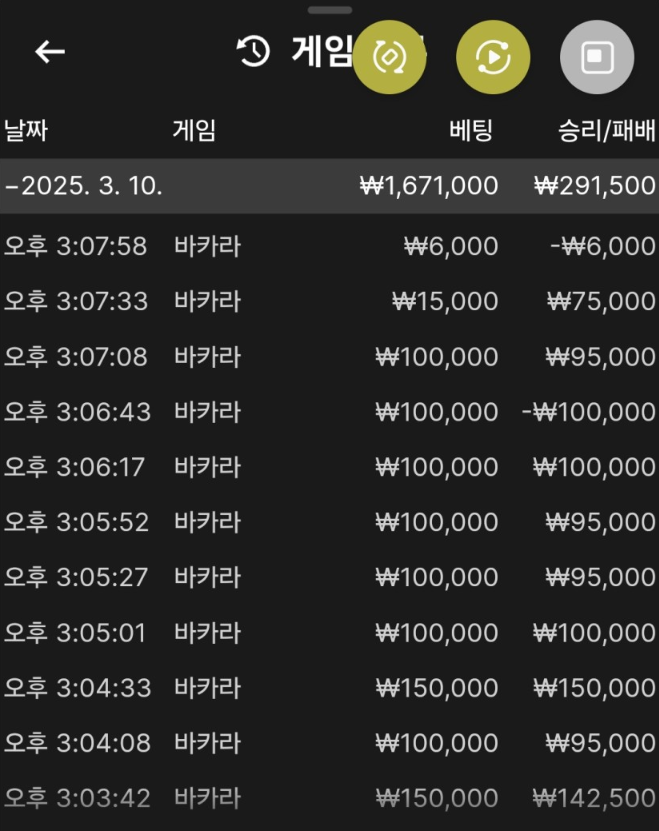The width and height of the screenshot is (659, 831).
Task: Collapse the 2025. 3. 10. date group
Action: (84, 185)
